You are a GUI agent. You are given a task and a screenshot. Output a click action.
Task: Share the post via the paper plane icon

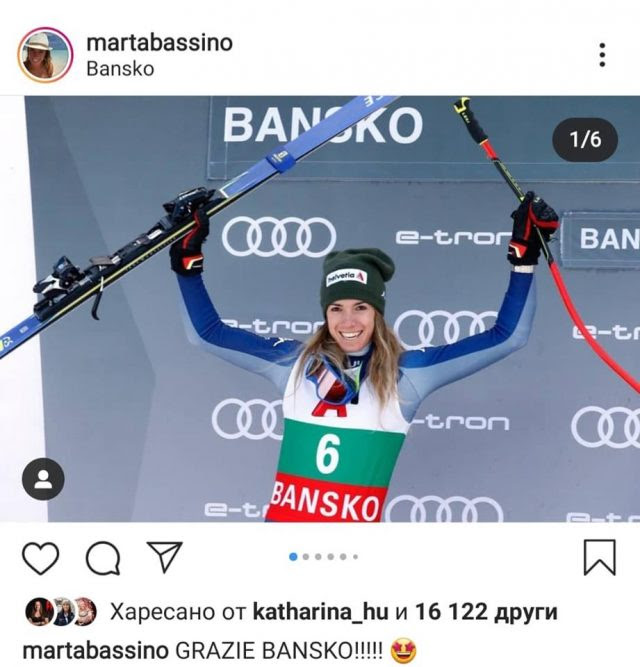pos(165,556)
